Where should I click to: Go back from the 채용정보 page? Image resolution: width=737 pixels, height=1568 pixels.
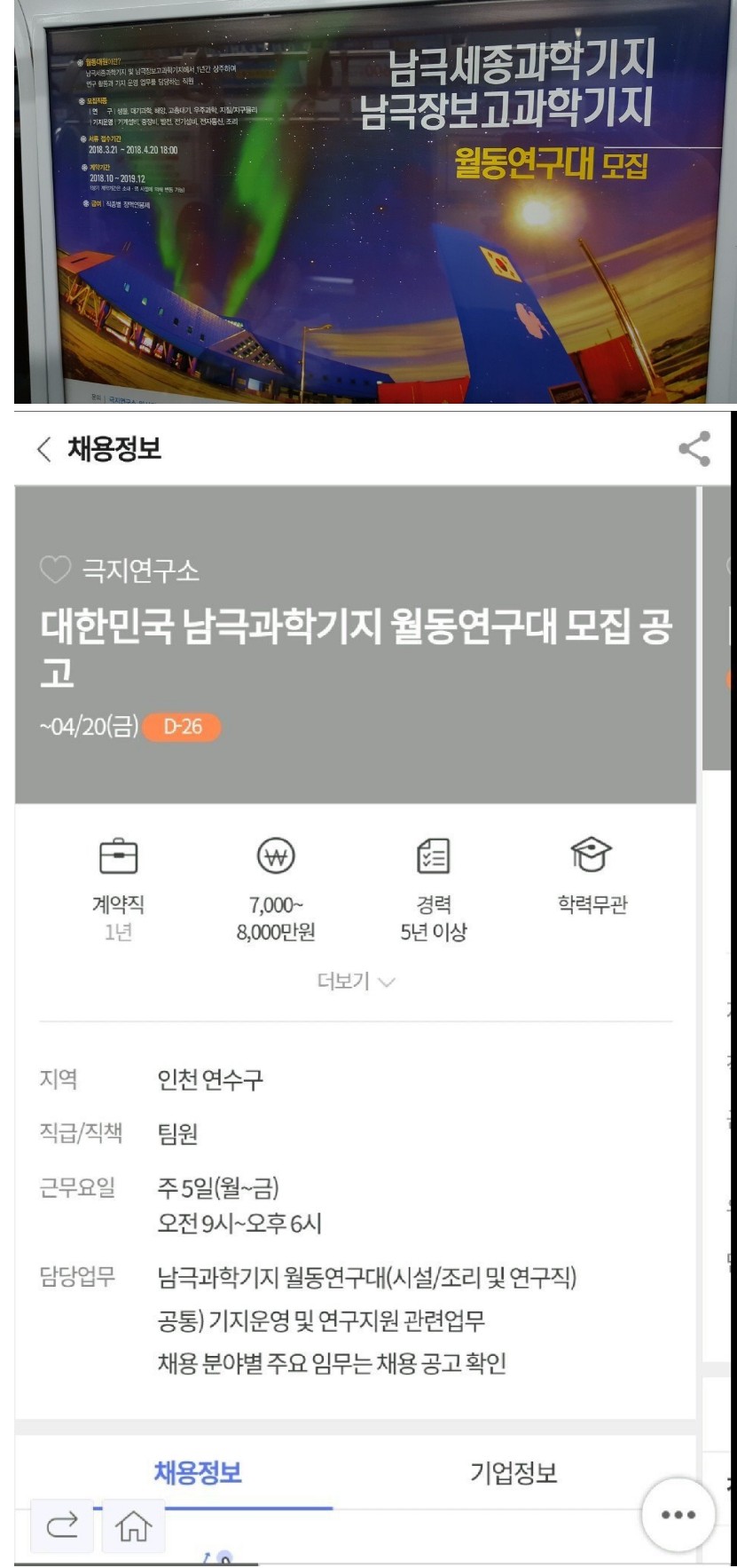tap(44, 449)
